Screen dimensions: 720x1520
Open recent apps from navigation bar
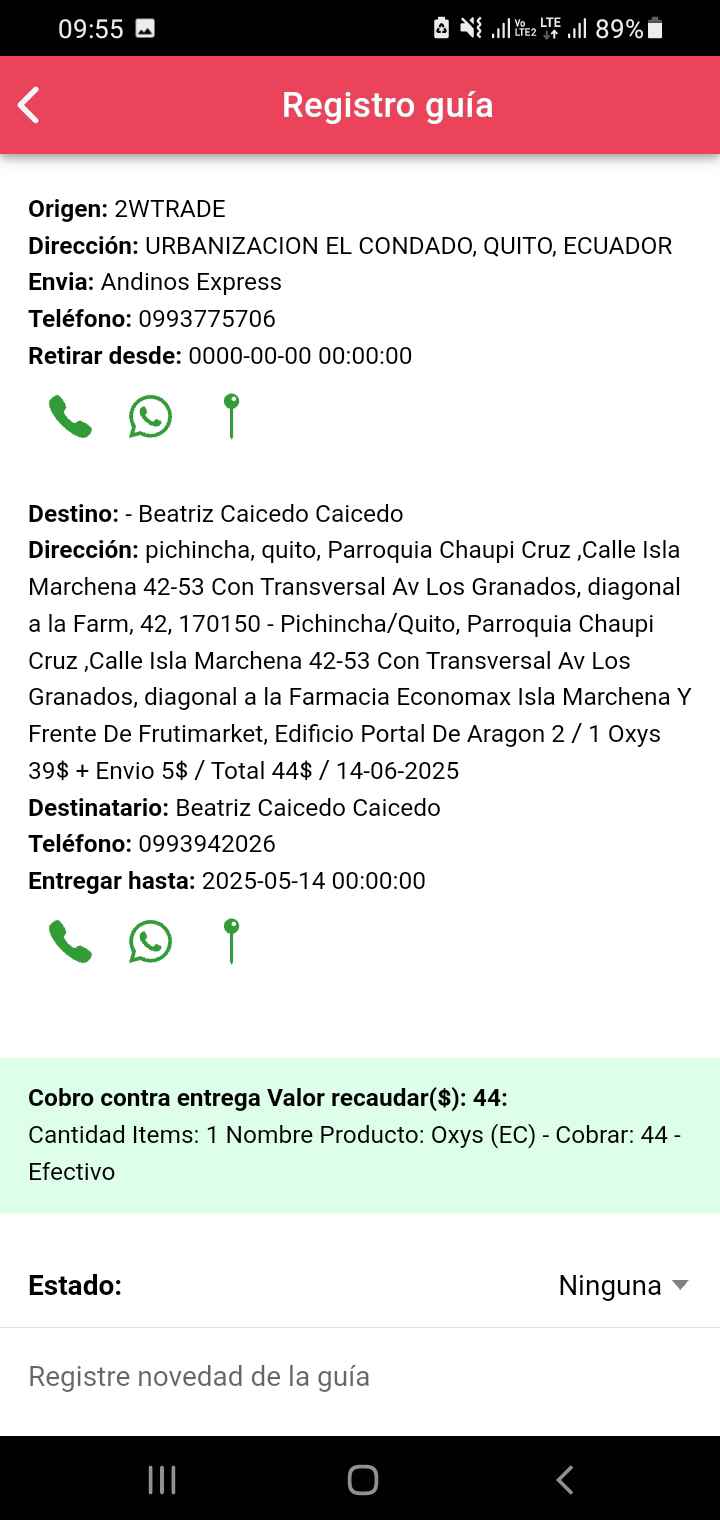(162, 1480)
